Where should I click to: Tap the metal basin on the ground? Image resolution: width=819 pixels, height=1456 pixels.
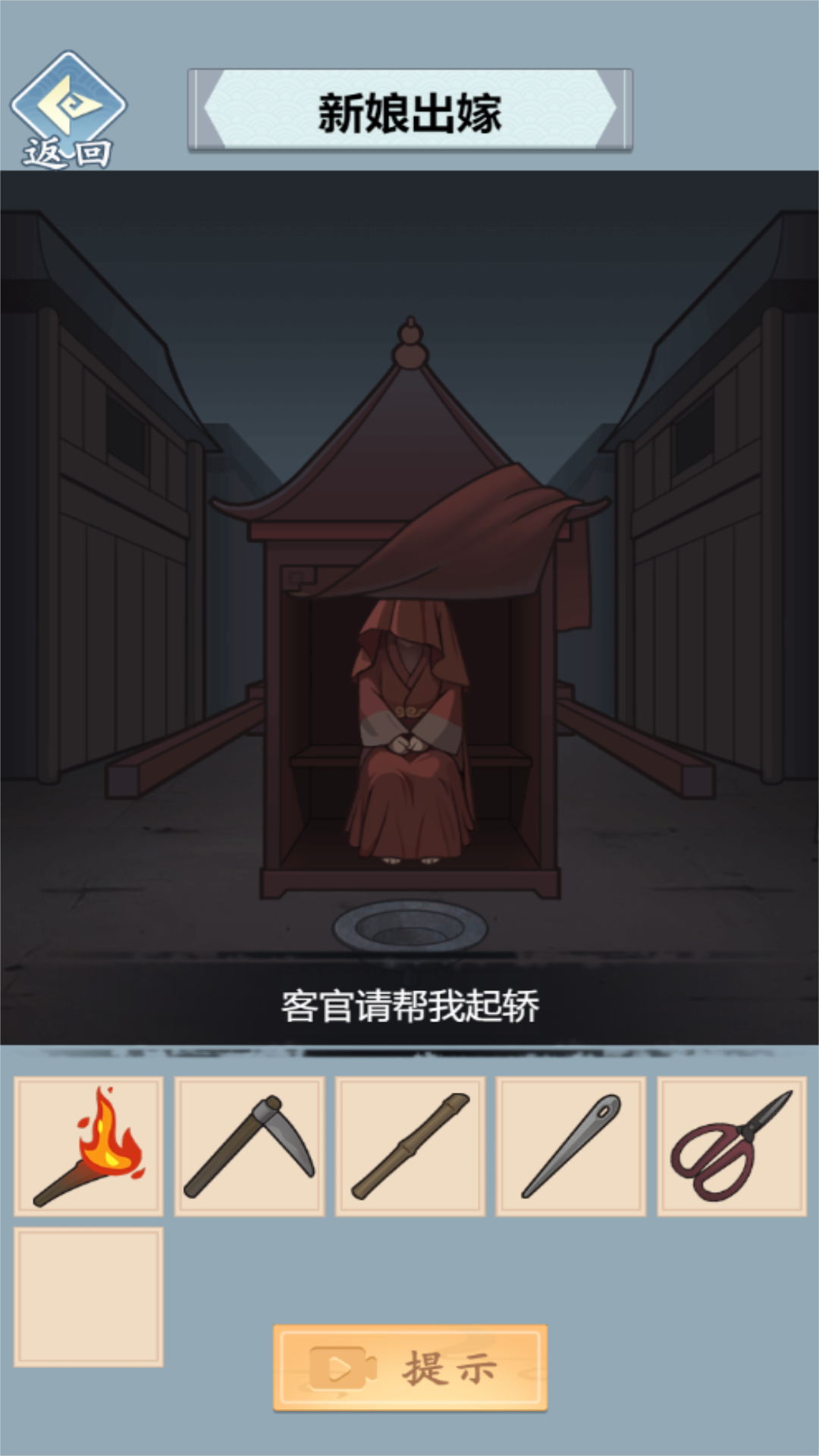click(409, 924)
